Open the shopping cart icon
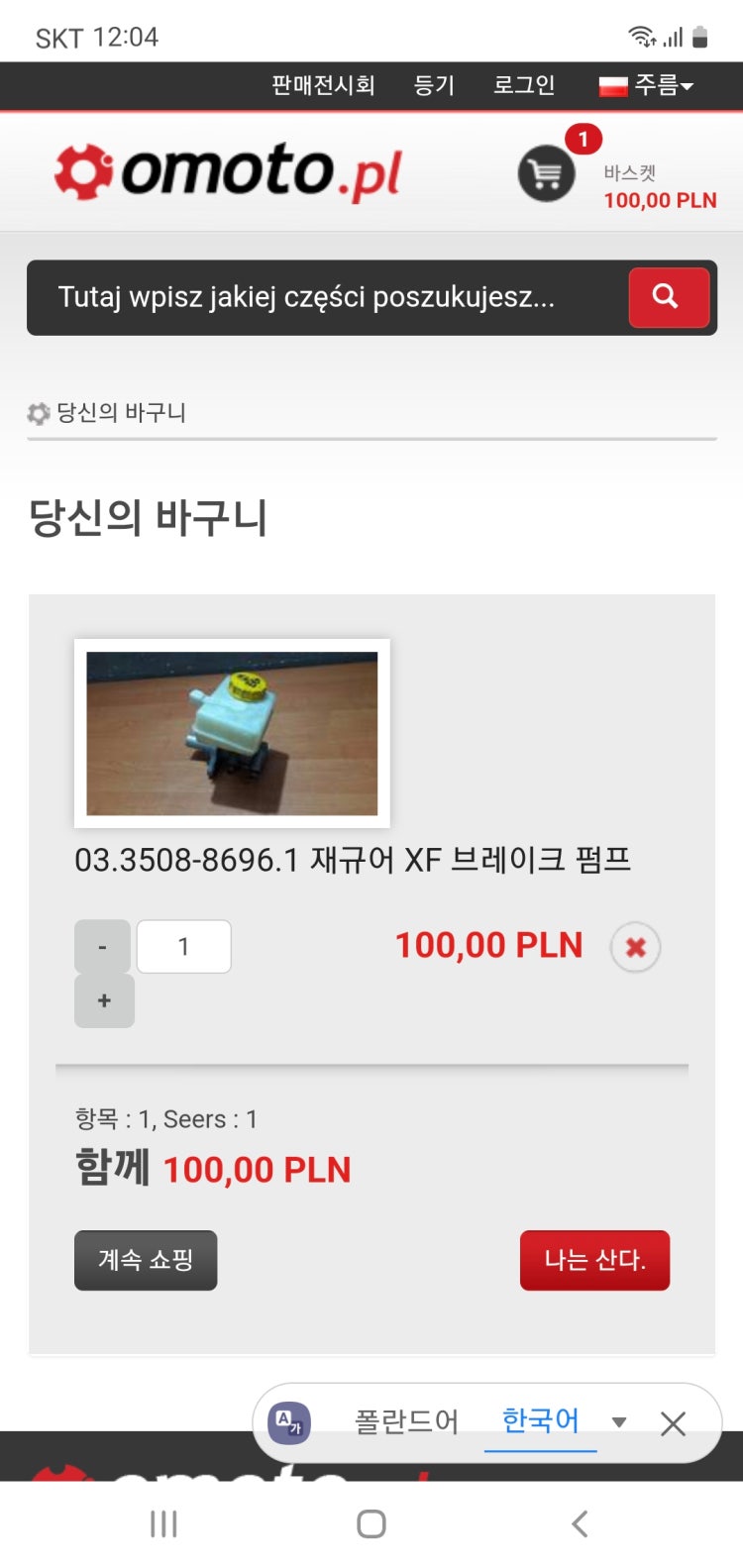 [546, 174]
